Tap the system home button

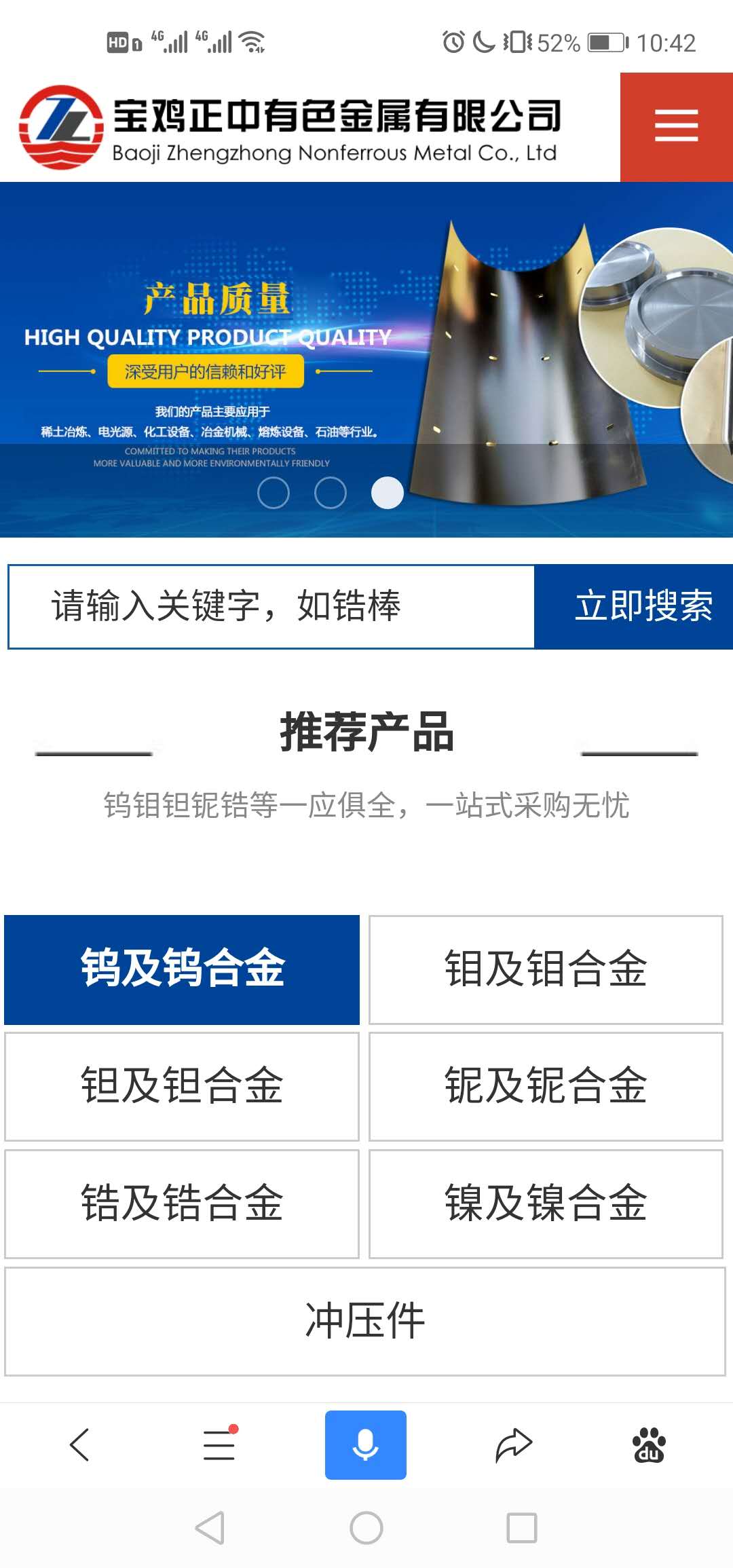(x=366, y=1529)
